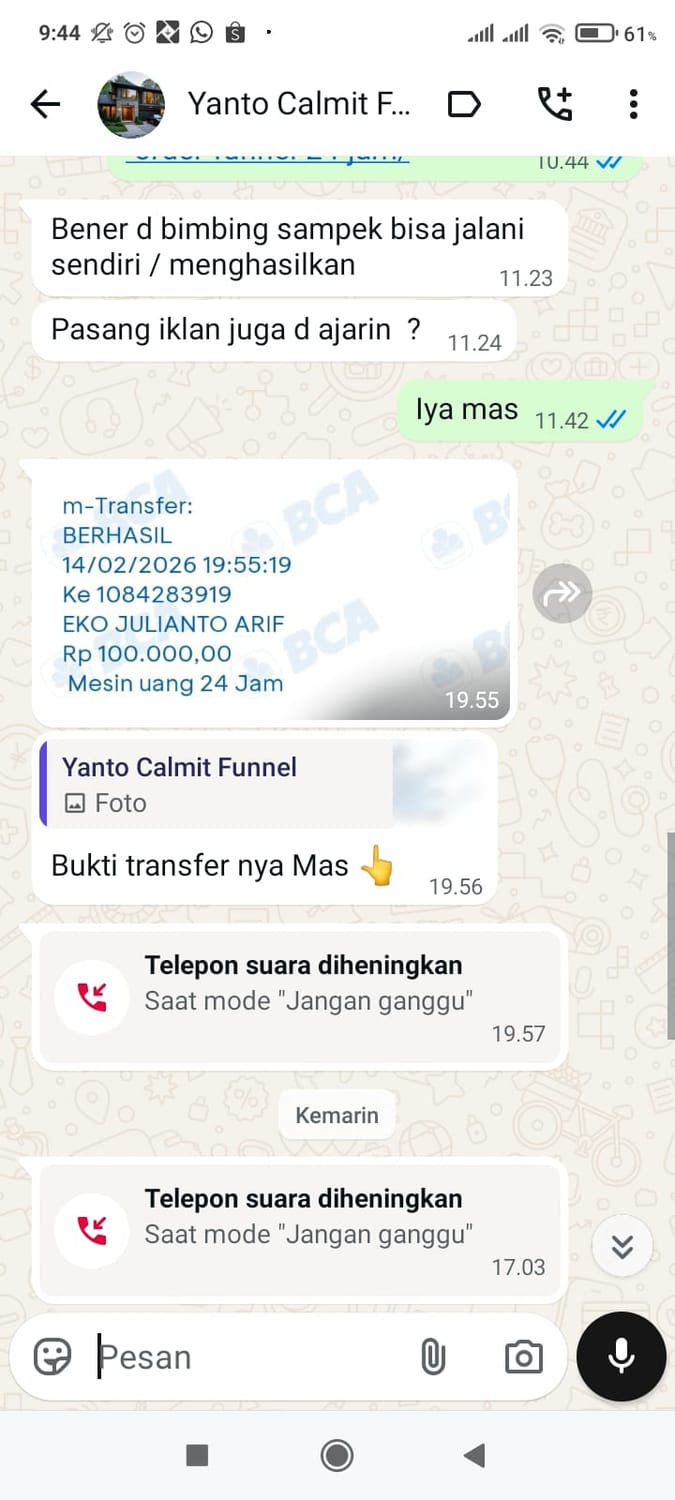Record a voice message

pyautogui.click(x=621, y=1357)
